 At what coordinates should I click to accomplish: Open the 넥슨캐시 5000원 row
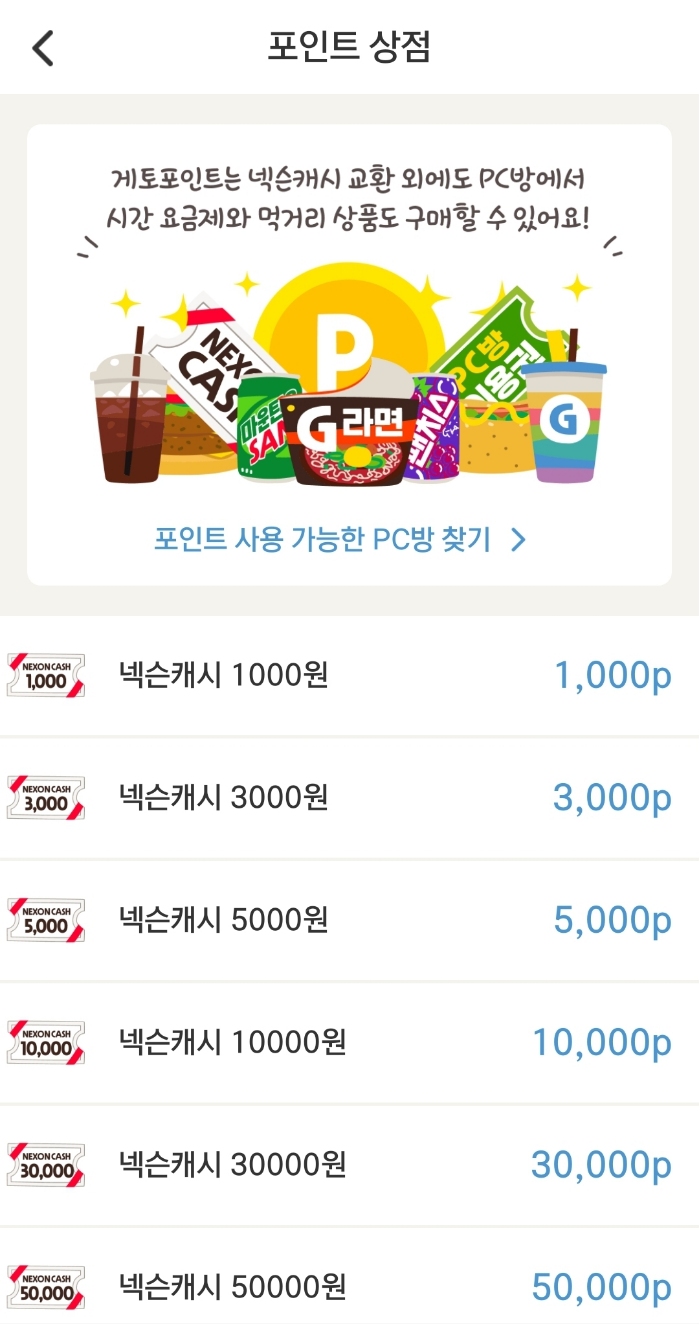point(349,920)
